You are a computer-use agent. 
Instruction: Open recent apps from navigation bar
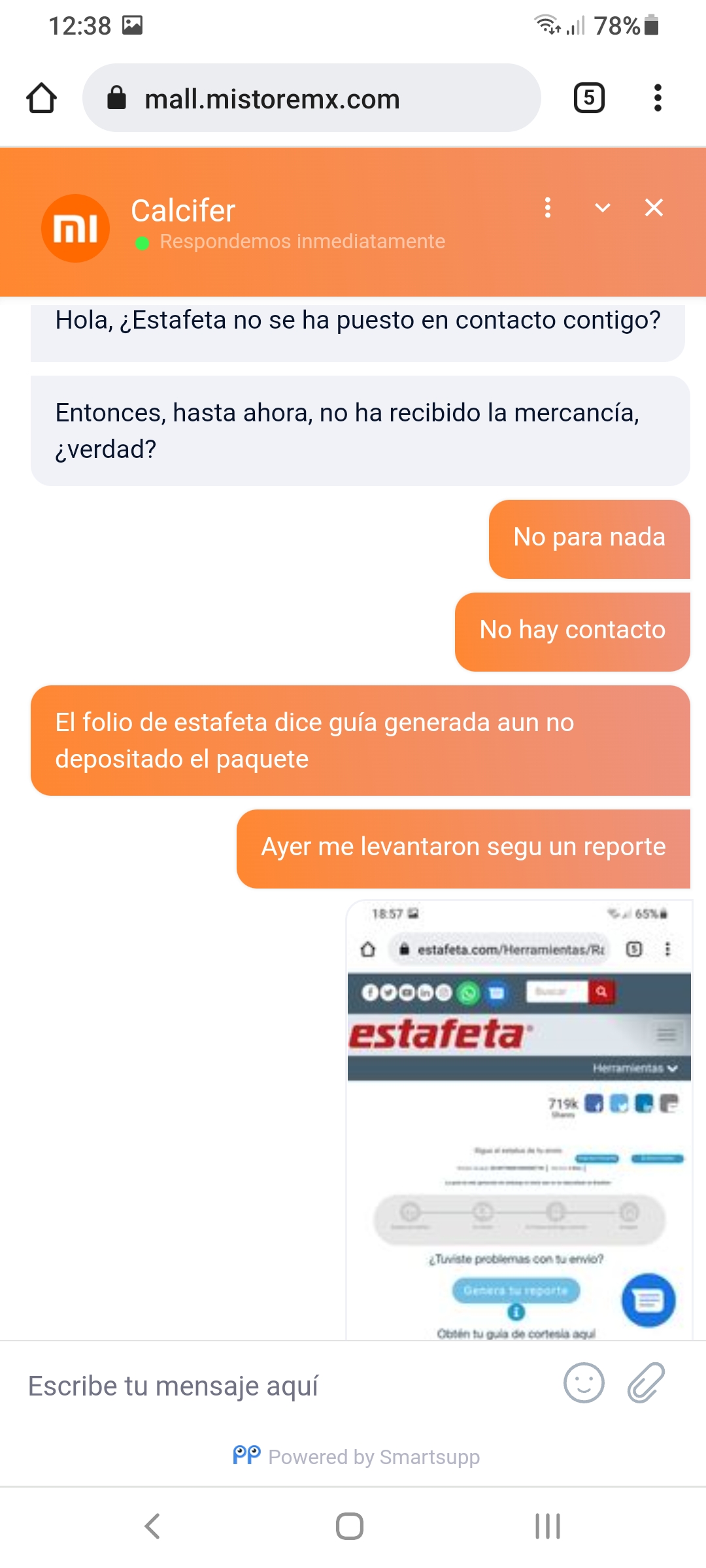pyautogui.click(x=548, y=1526)
